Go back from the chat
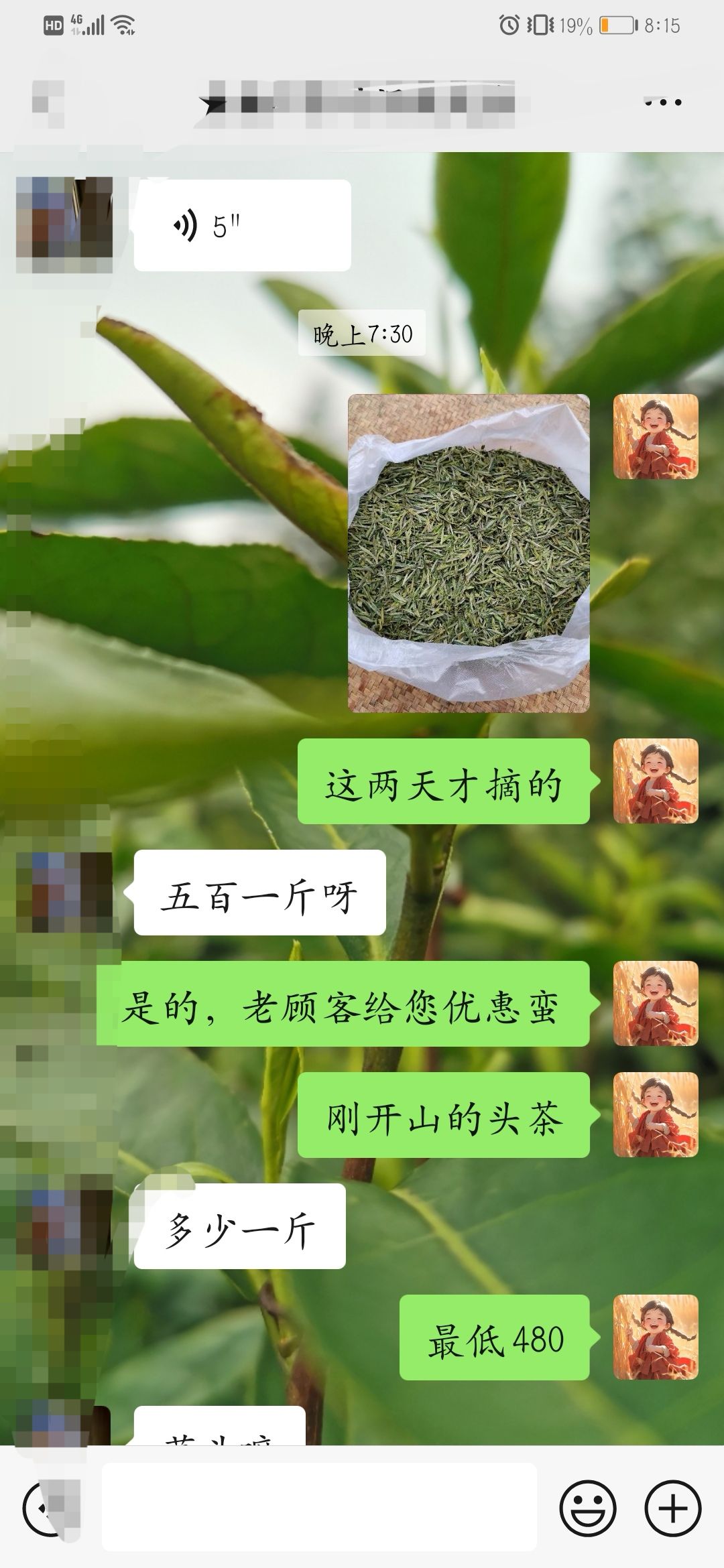This screenshot has height=1568, width=724. [47, 103]
